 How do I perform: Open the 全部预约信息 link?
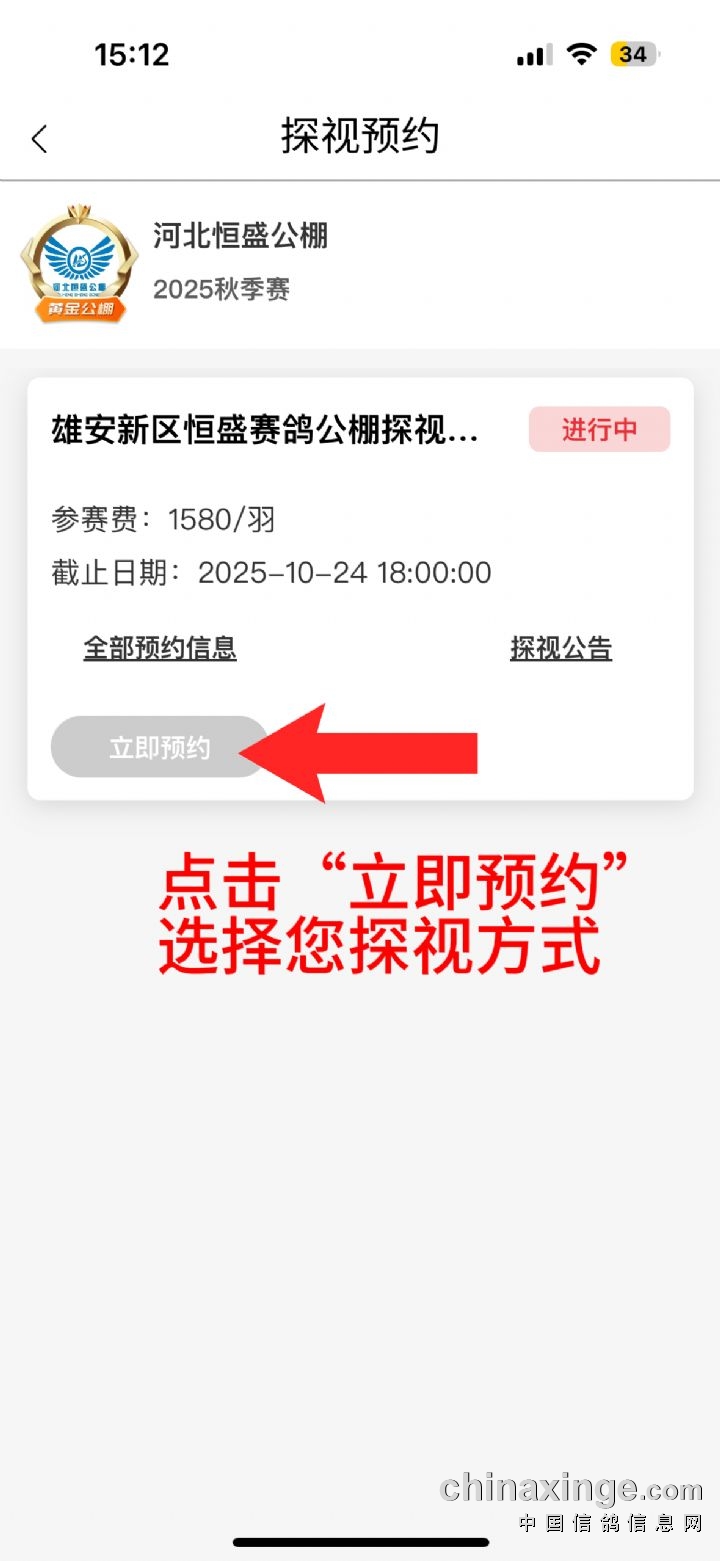tap(160, 648)
